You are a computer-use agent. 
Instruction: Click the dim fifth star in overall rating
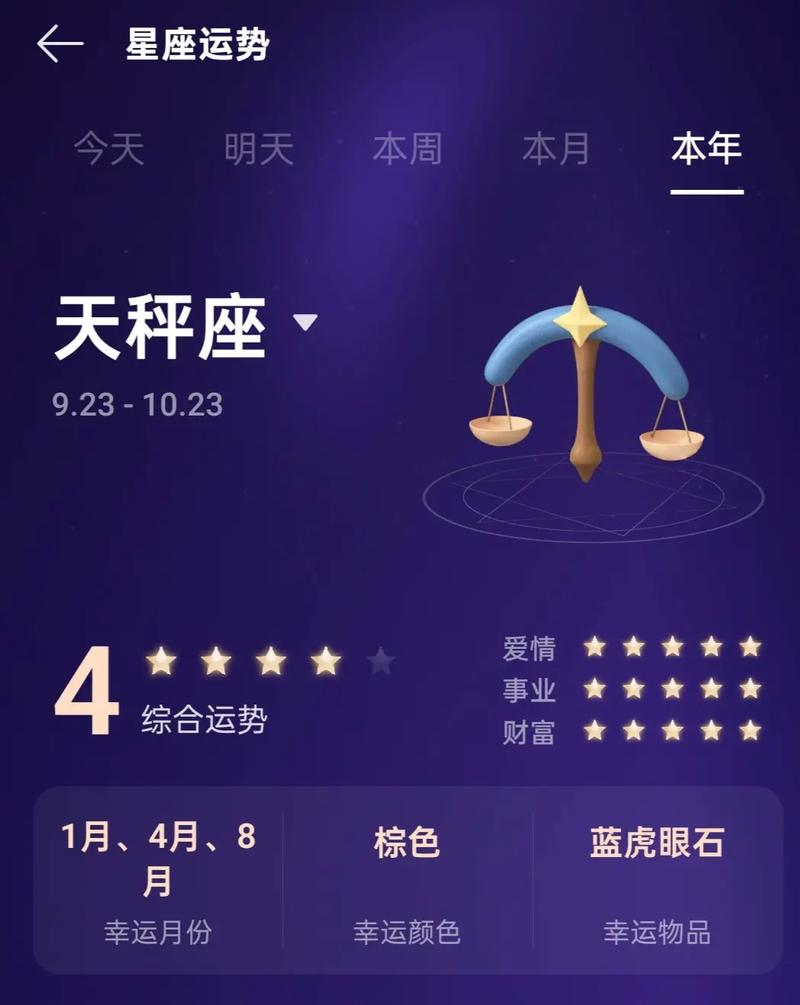(x=381, y=661)
